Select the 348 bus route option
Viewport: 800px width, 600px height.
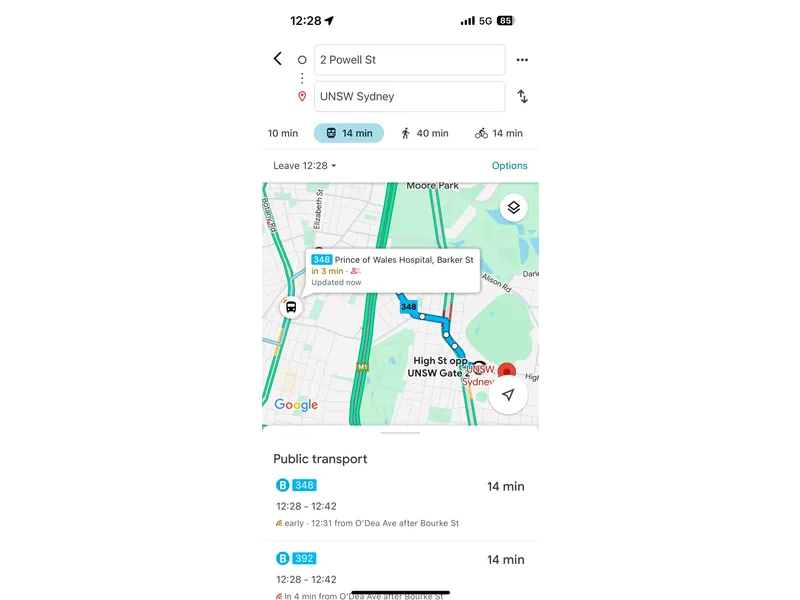[400, 503]
